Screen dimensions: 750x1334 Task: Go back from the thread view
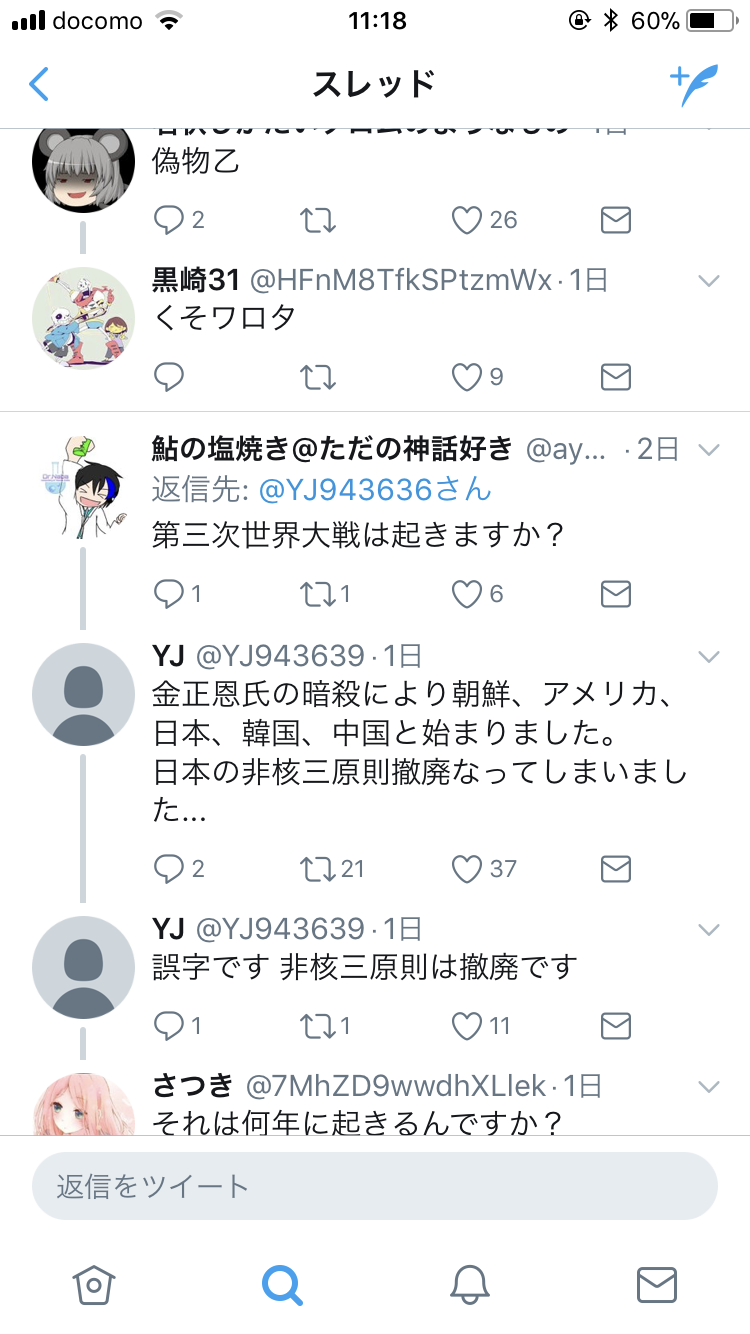39,85
